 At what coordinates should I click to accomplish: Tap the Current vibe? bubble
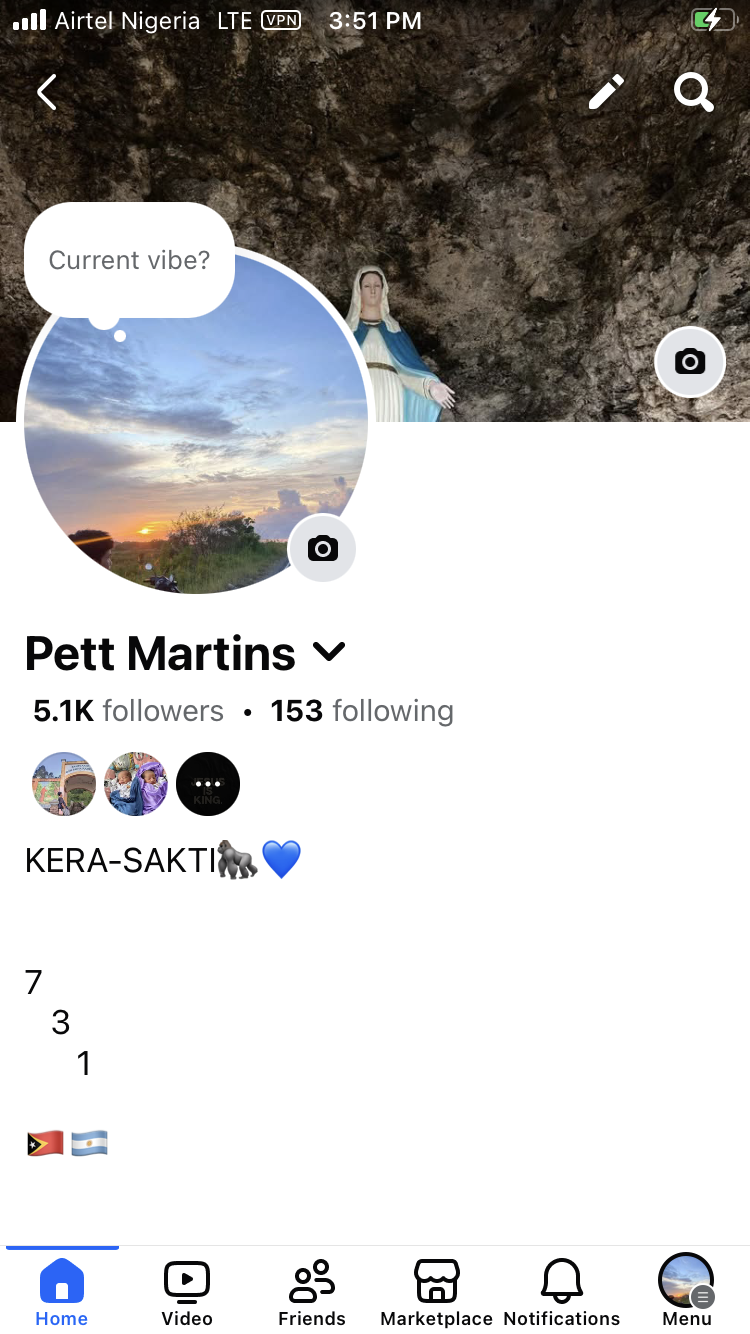tap(130, 260)
